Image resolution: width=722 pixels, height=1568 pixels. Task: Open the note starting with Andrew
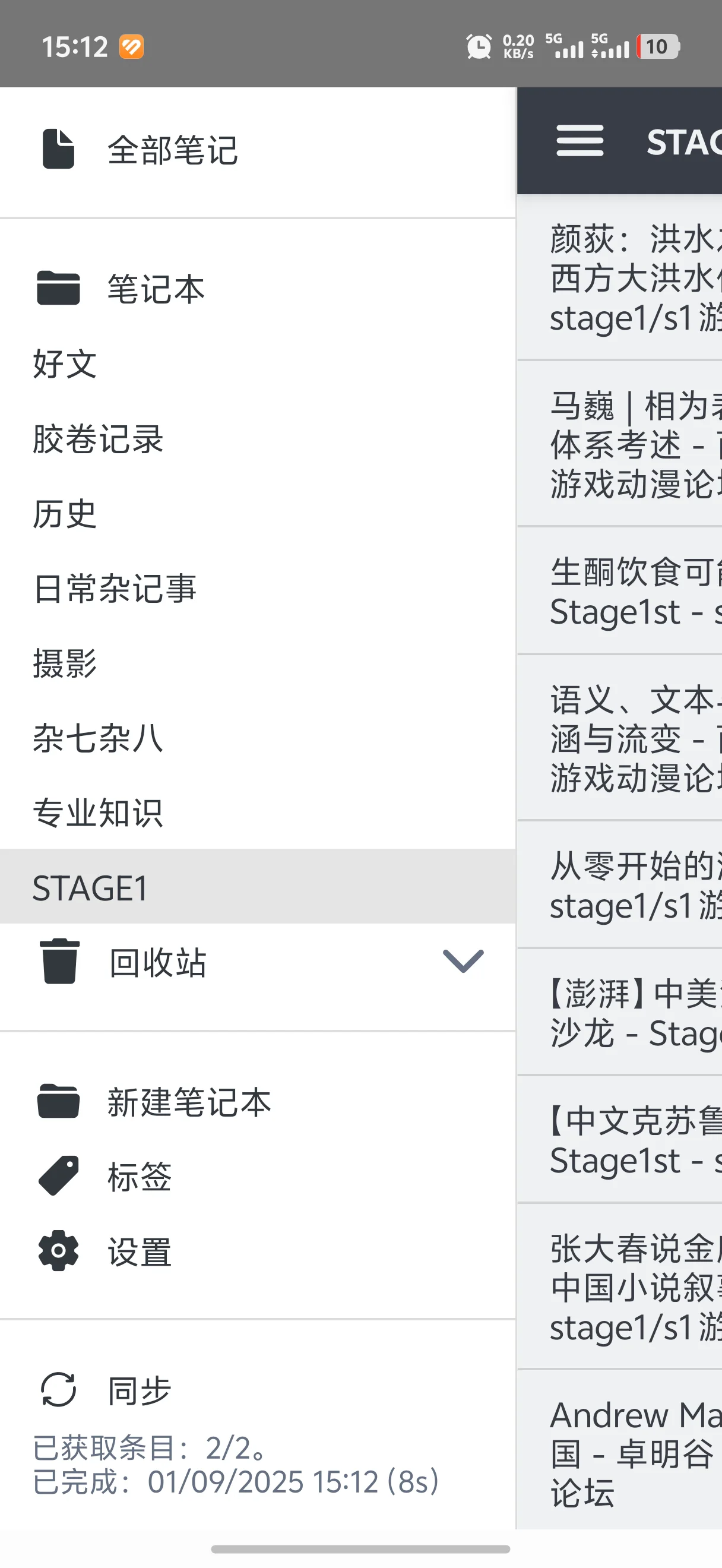[620, 1451]
